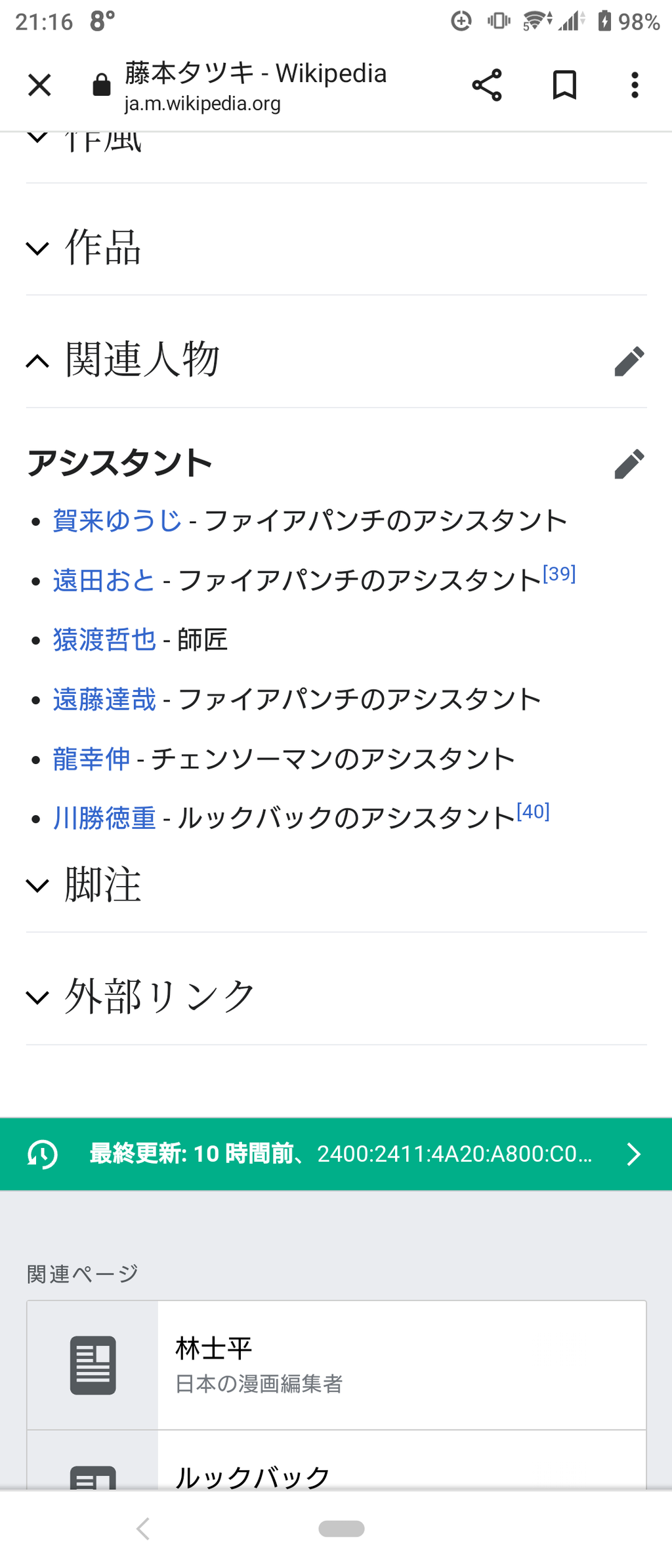Open the three-dot overflow menu
Screen dimensions: 672x1568
tap(635, 85)
